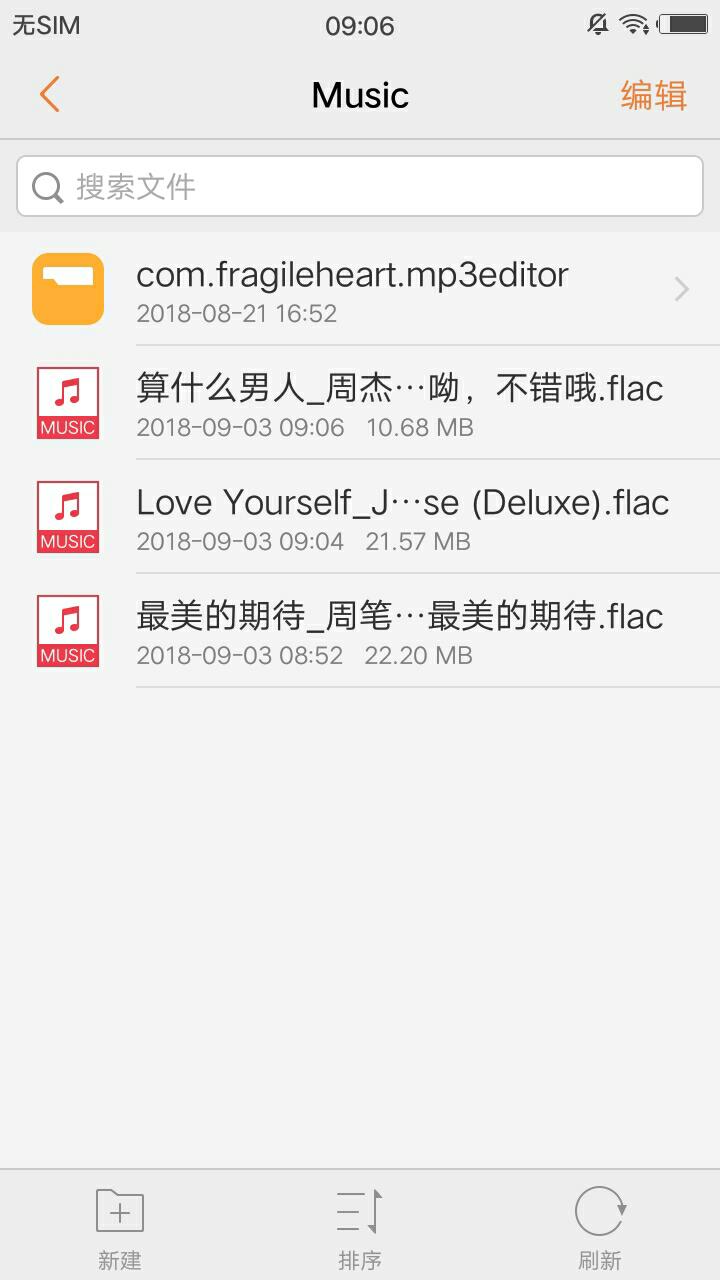Screen dimensions: 720x1280
Task: Tap the mute indicator in status bar
Action: tap(597, 24)
